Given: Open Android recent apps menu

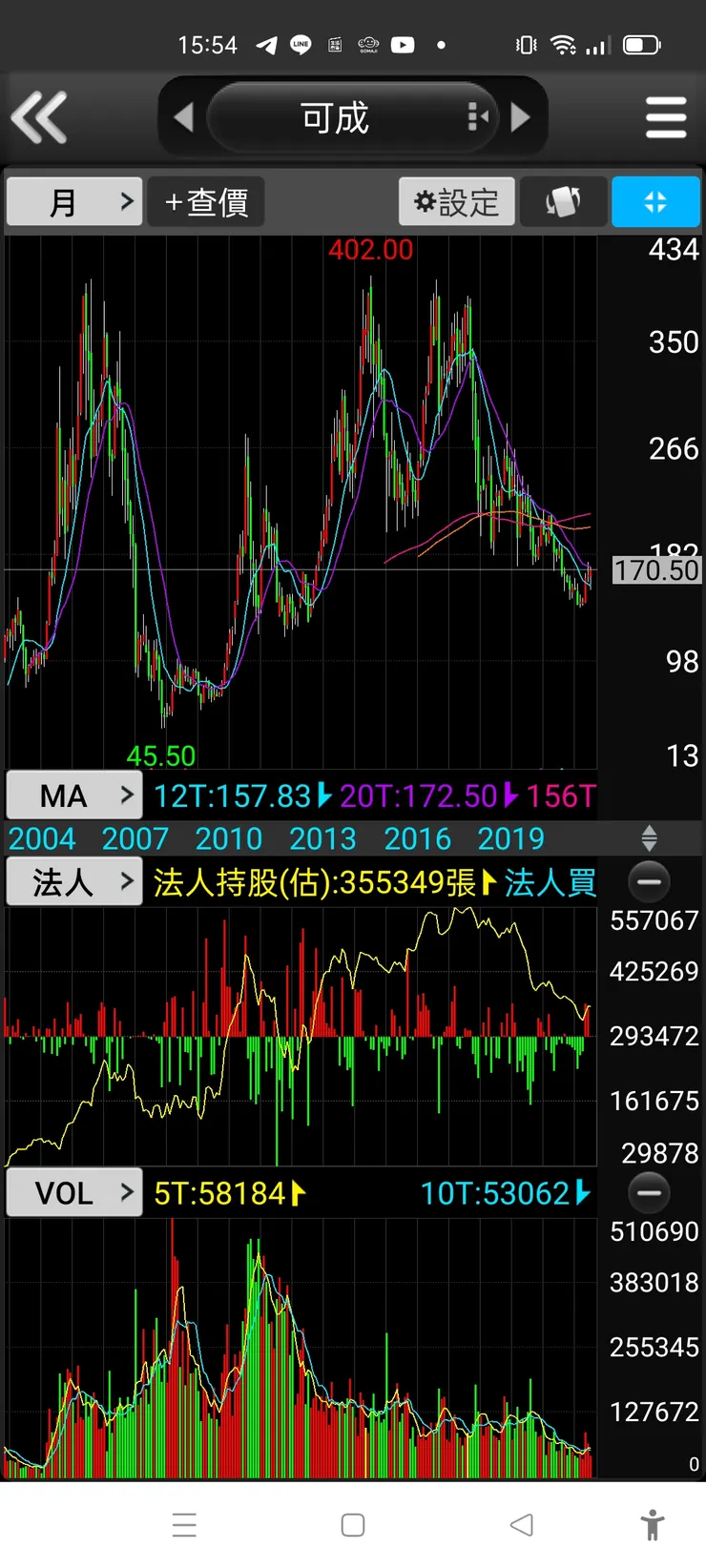Looking at the screenshot, I should [x=185, y=1525].
